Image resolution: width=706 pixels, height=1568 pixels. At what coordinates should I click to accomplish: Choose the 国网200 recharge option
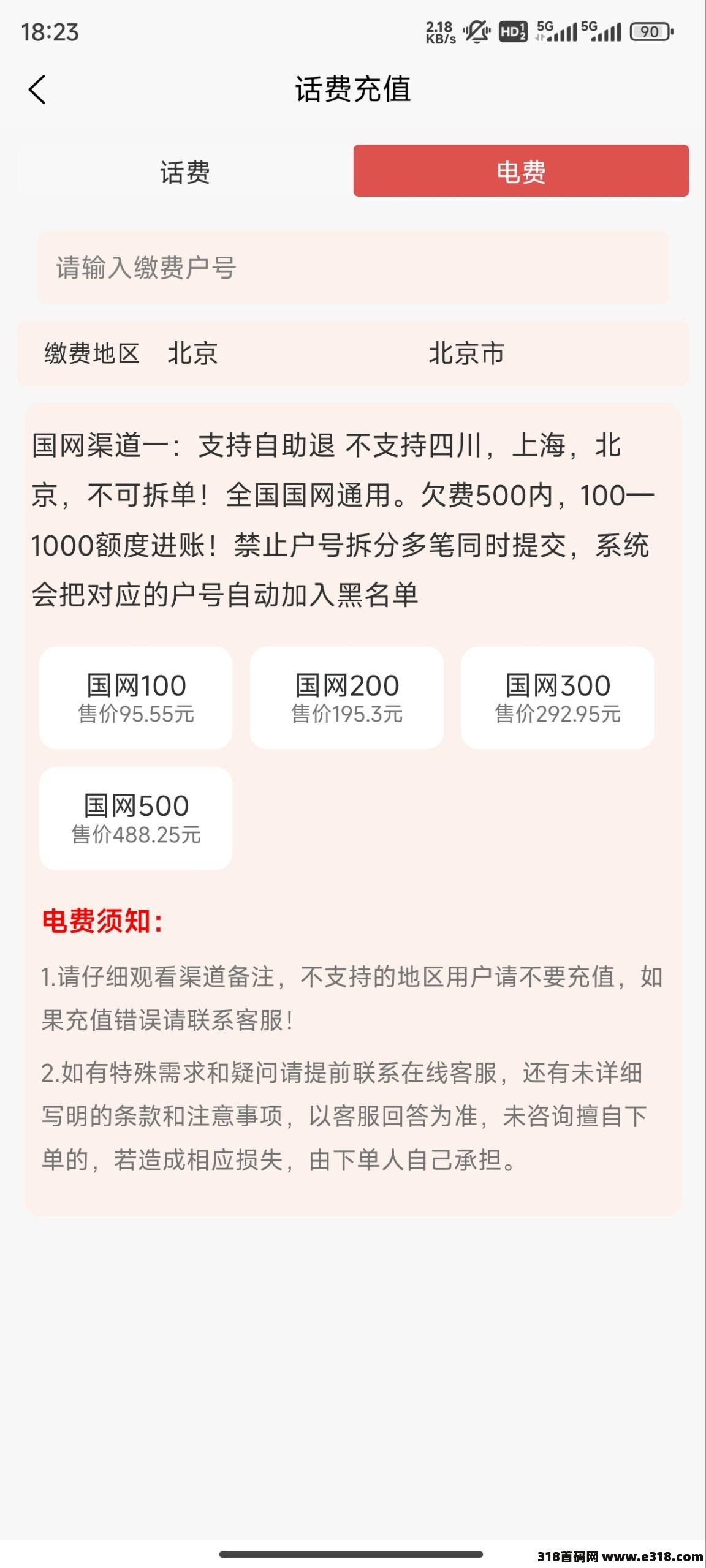coord(347,698)
